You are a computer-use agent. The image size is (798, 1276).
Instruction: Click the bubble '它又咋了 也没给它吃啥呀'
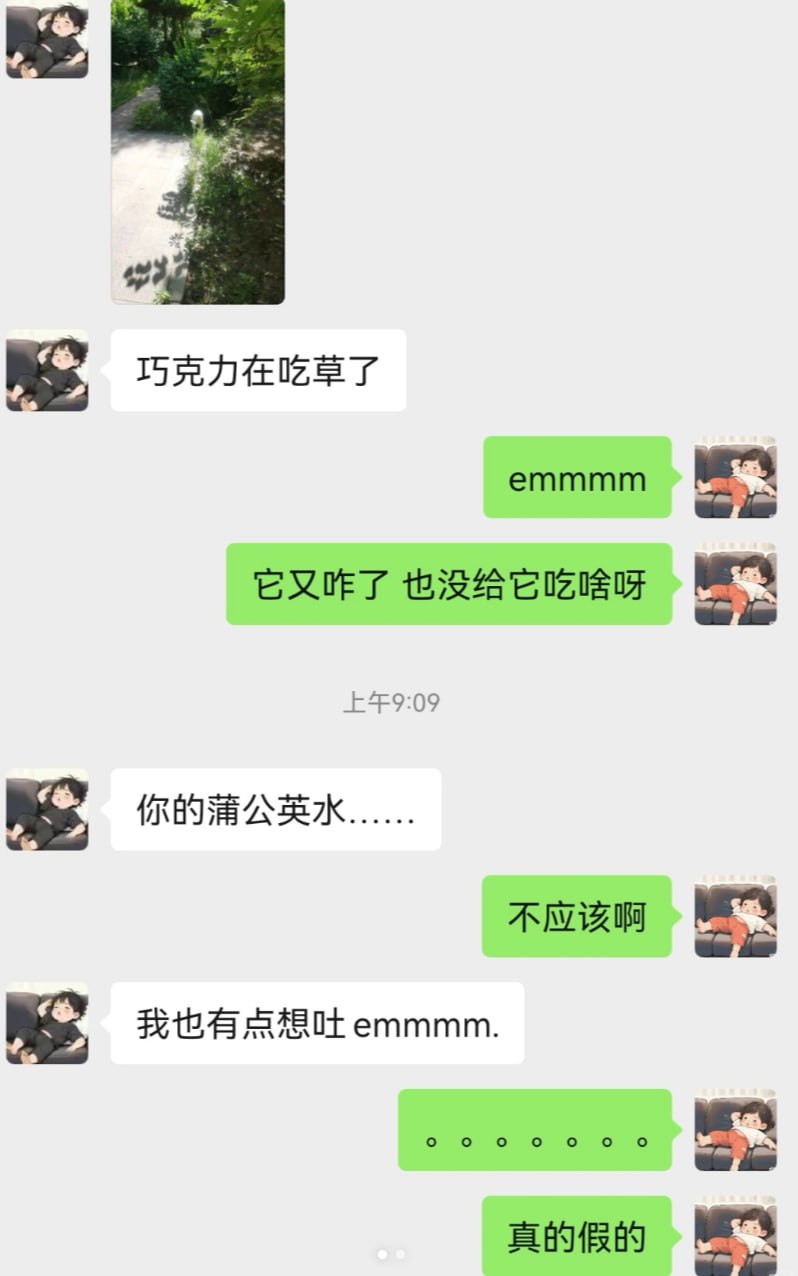click(x=450, y=586)
